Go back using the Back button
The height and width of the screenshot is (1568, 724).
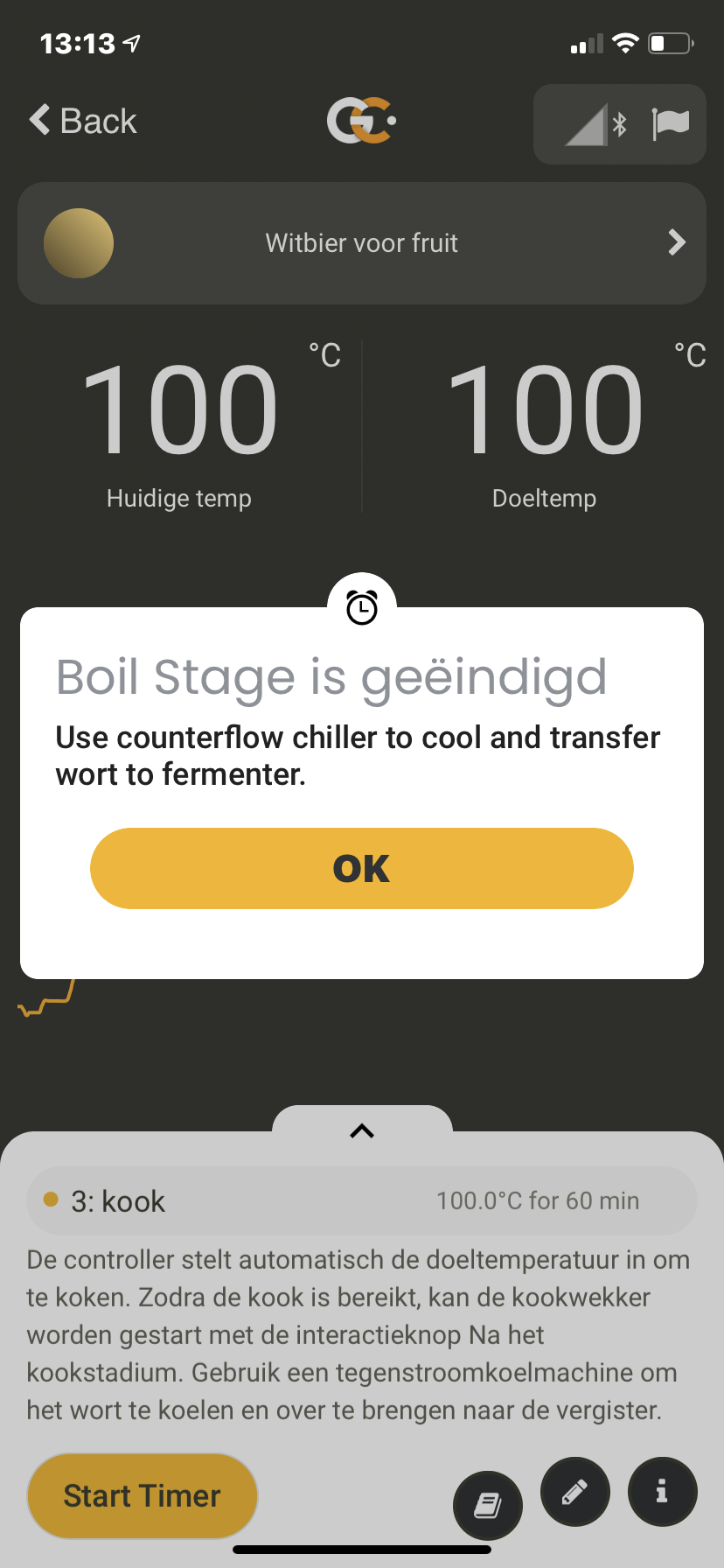pos(83,121)
